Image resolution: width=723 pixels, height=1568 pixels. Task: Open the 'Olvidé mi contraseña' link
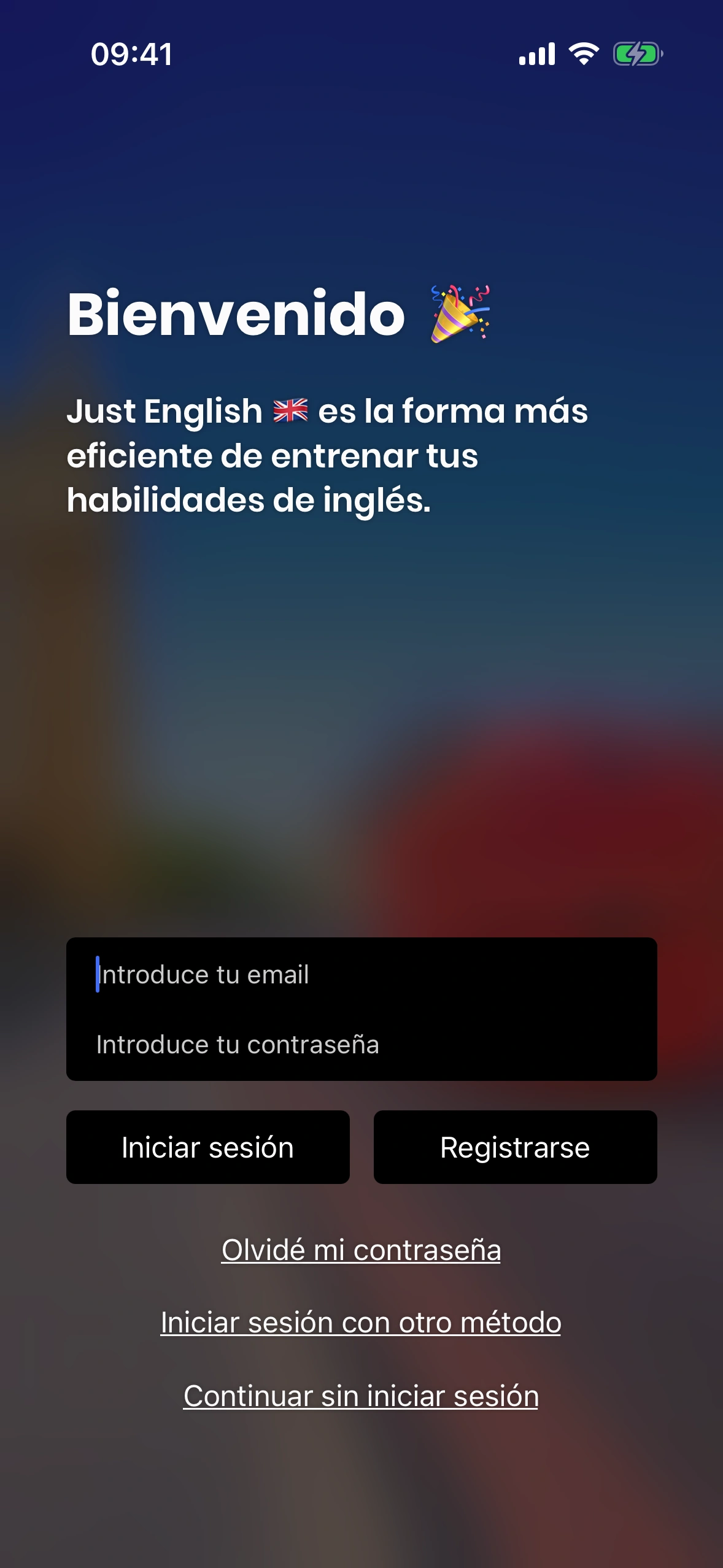361,1250
